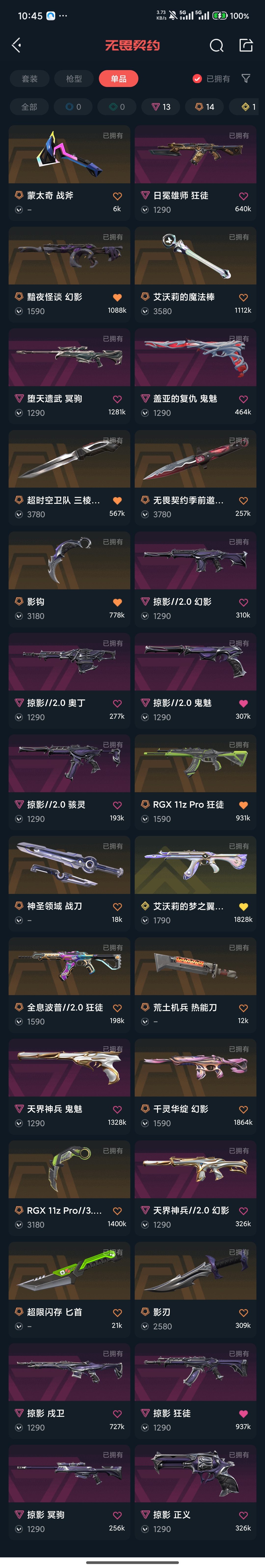The width and height of the screenshot is (265, 1568).
Task: Toggle the 已拥有 filter checkbox
Action: [x=197, y=78]
